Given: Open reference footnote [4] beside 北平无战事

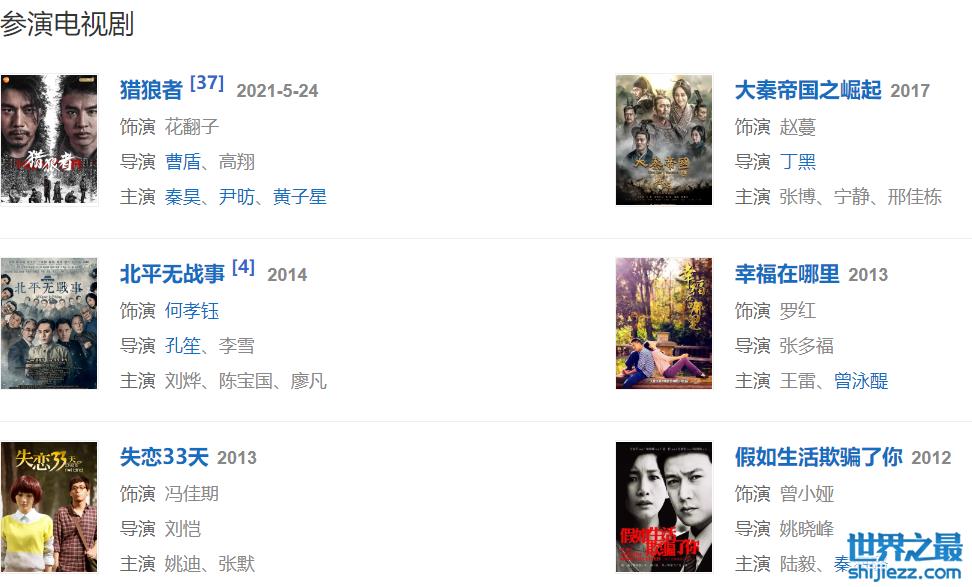Looking at the screenshot, I should 243,267.
